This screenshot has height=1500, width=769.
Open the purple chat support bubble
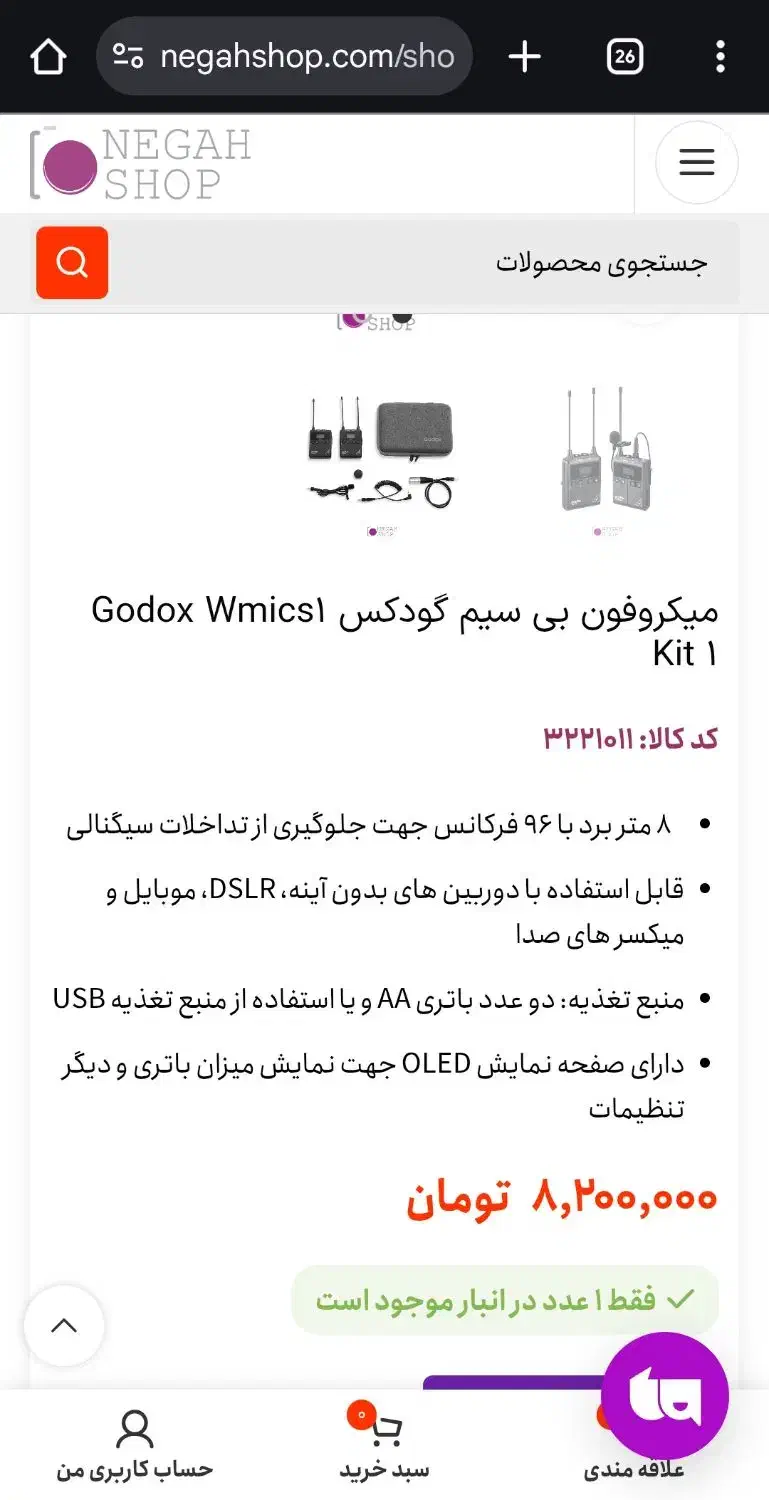[x=664, y=1395]
